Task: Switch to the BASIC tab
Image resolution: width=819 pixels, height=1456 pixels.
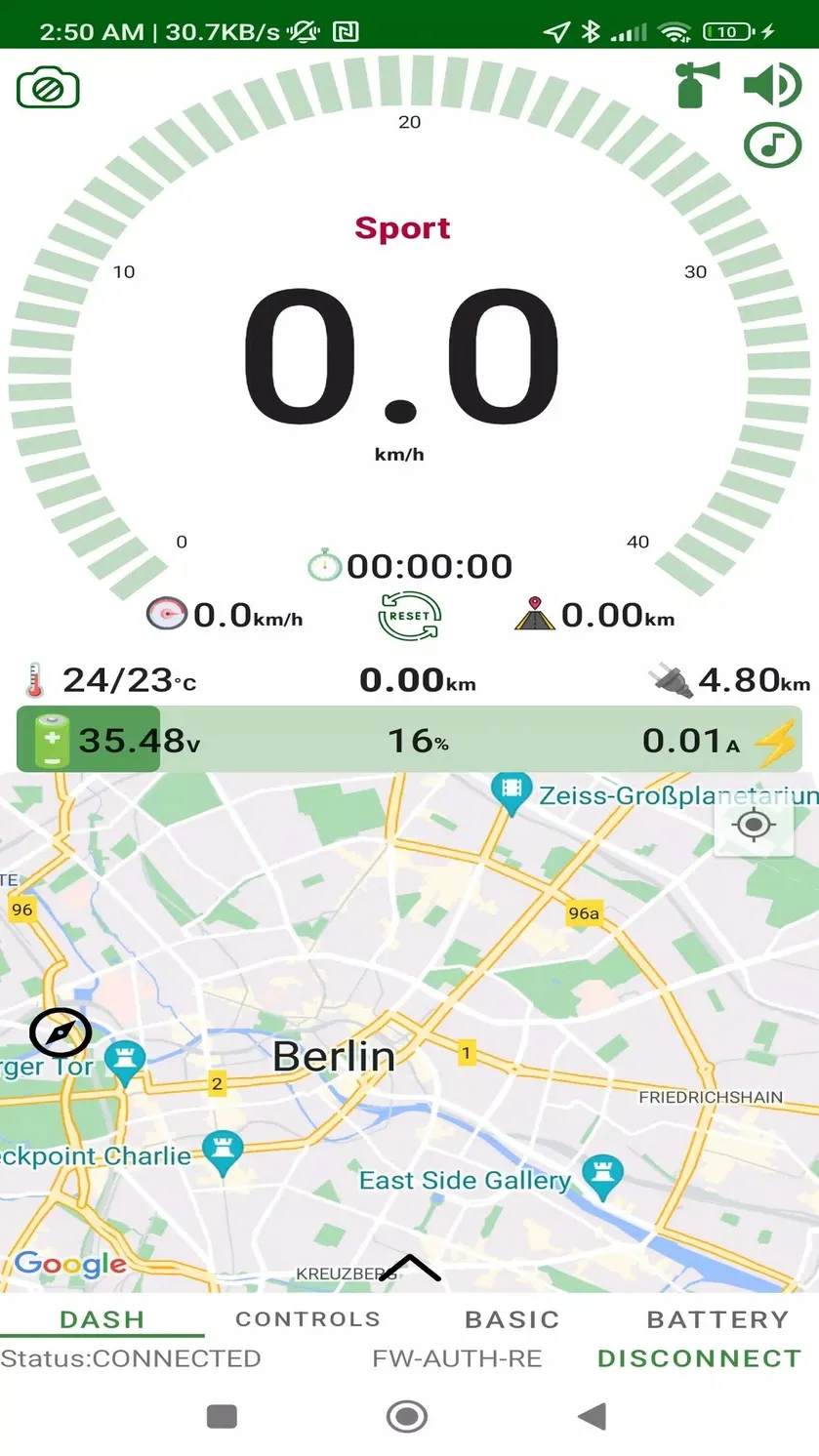Action: tap(512, 1319)
